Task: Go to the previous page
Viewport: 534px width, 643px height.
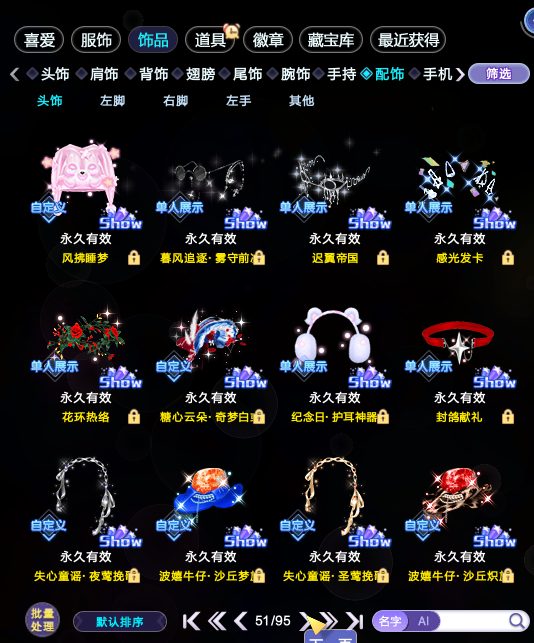Action: (240, 621)
